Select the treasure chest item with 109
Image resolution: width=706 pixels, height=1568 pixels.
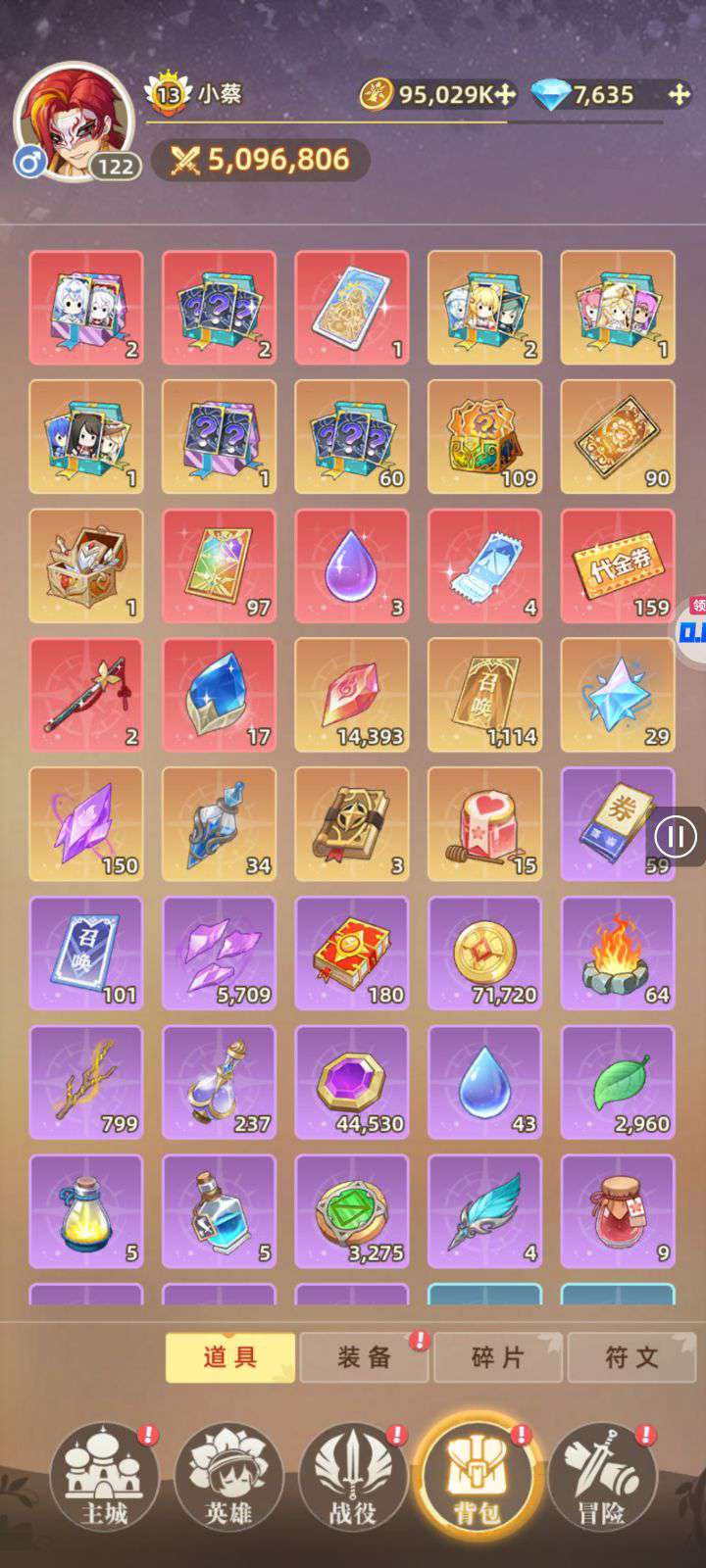tap(484, 436)
